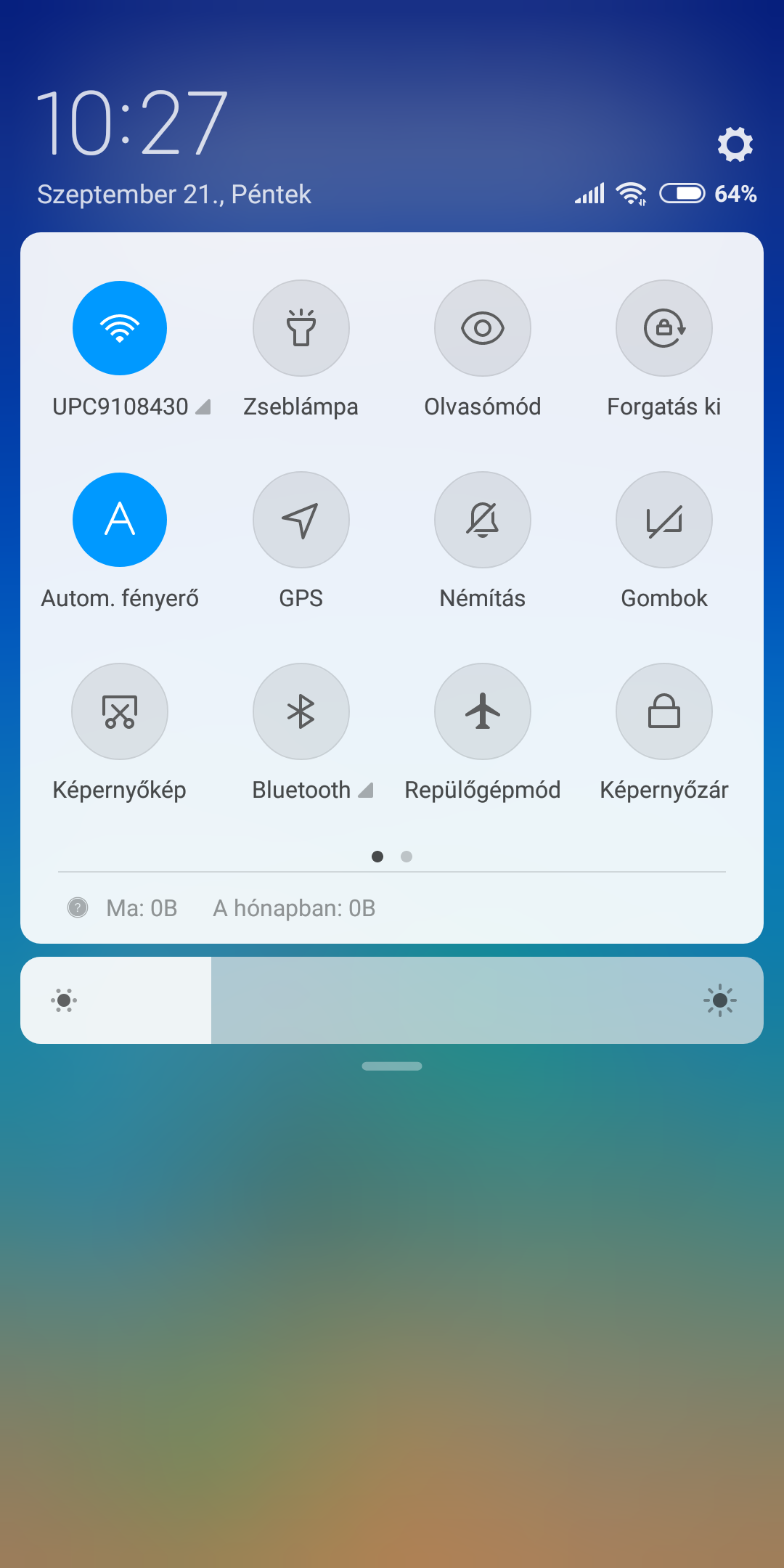Enable the GPS location toggle
The width and height of the screenshot is (784, 1568).
click(301, 520)
